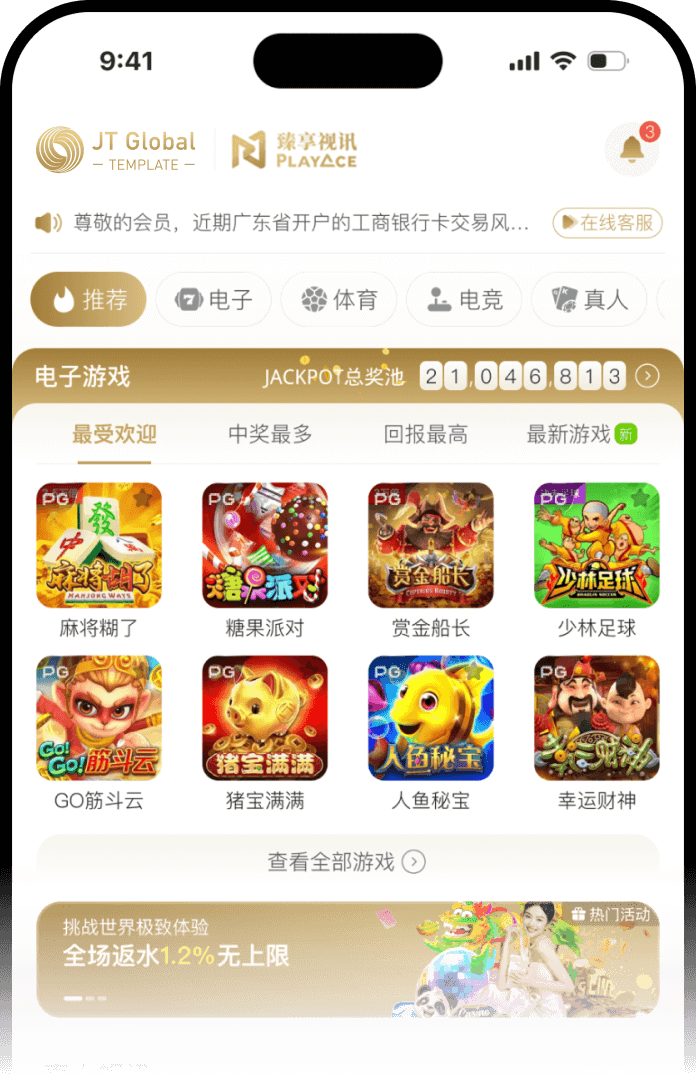Switch to the 体育 category
Viewport: 696px width, 1080px height.
click(x=338, y=299)
